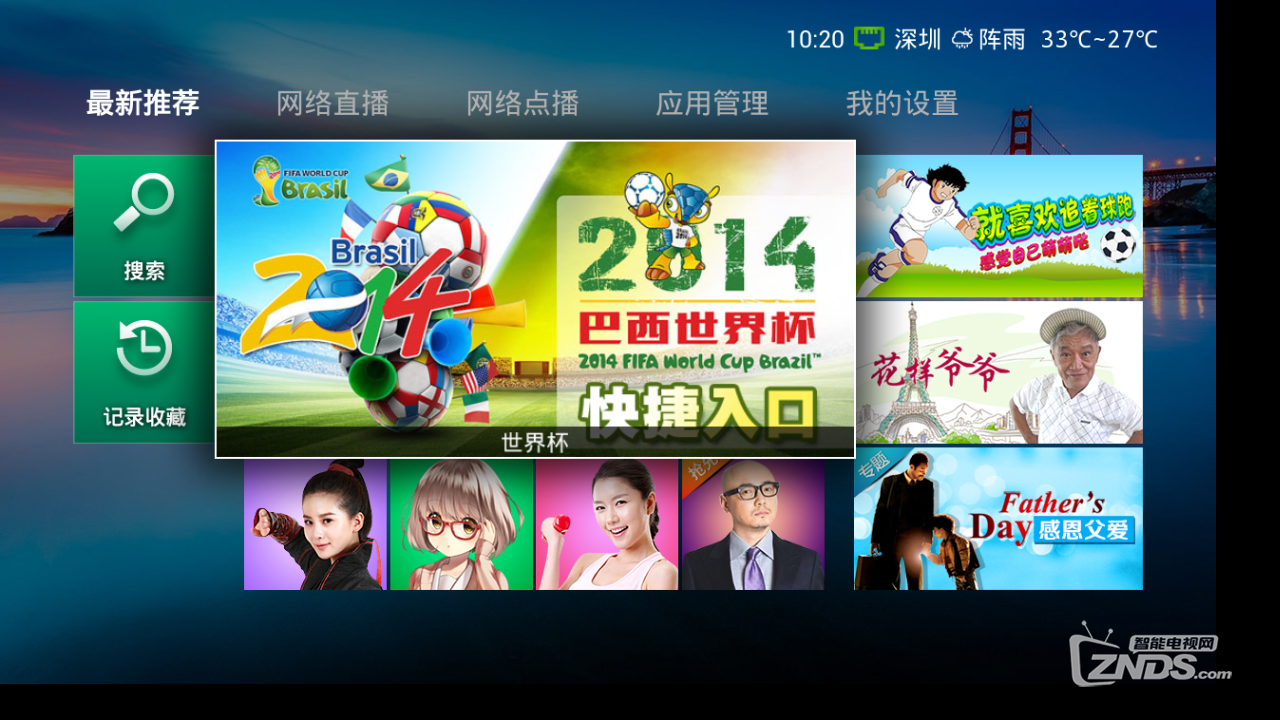Go to the 应用管理 tab
Screen dimensions: 1280x720
coord(712,103)
